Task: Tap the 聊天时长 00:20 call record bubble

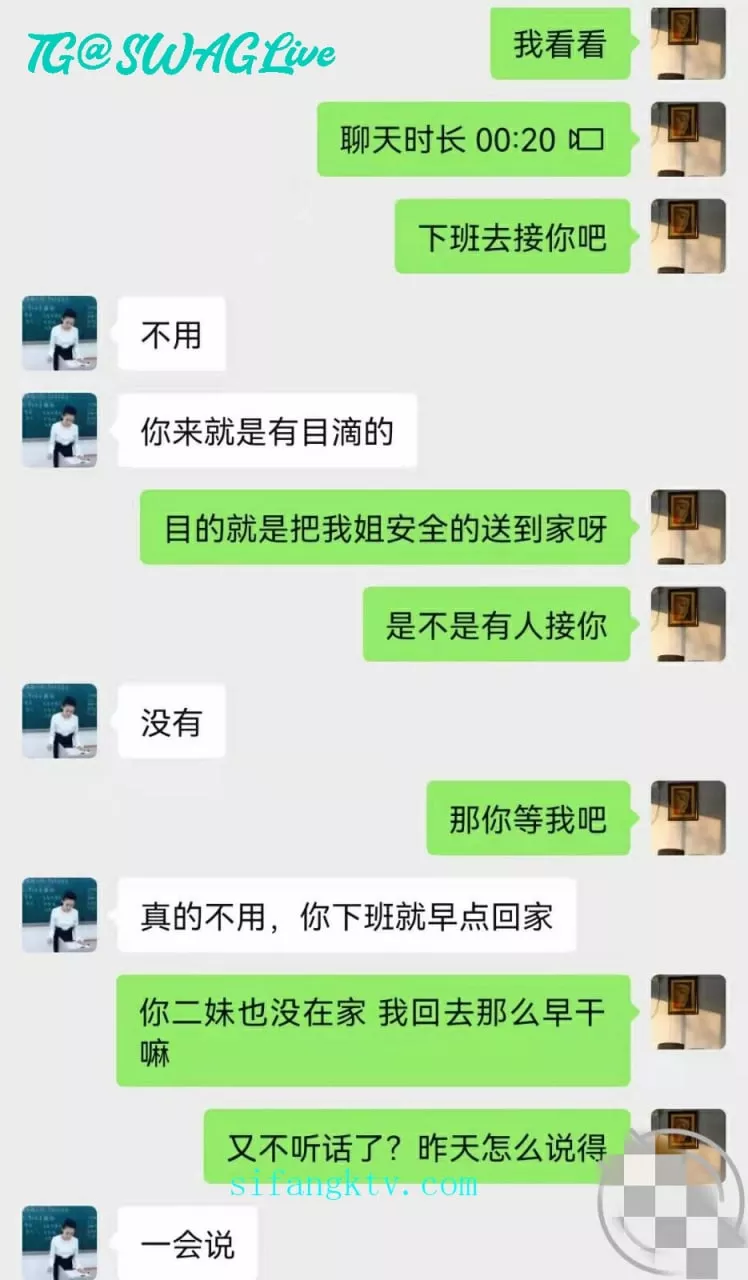Action: 474,139
